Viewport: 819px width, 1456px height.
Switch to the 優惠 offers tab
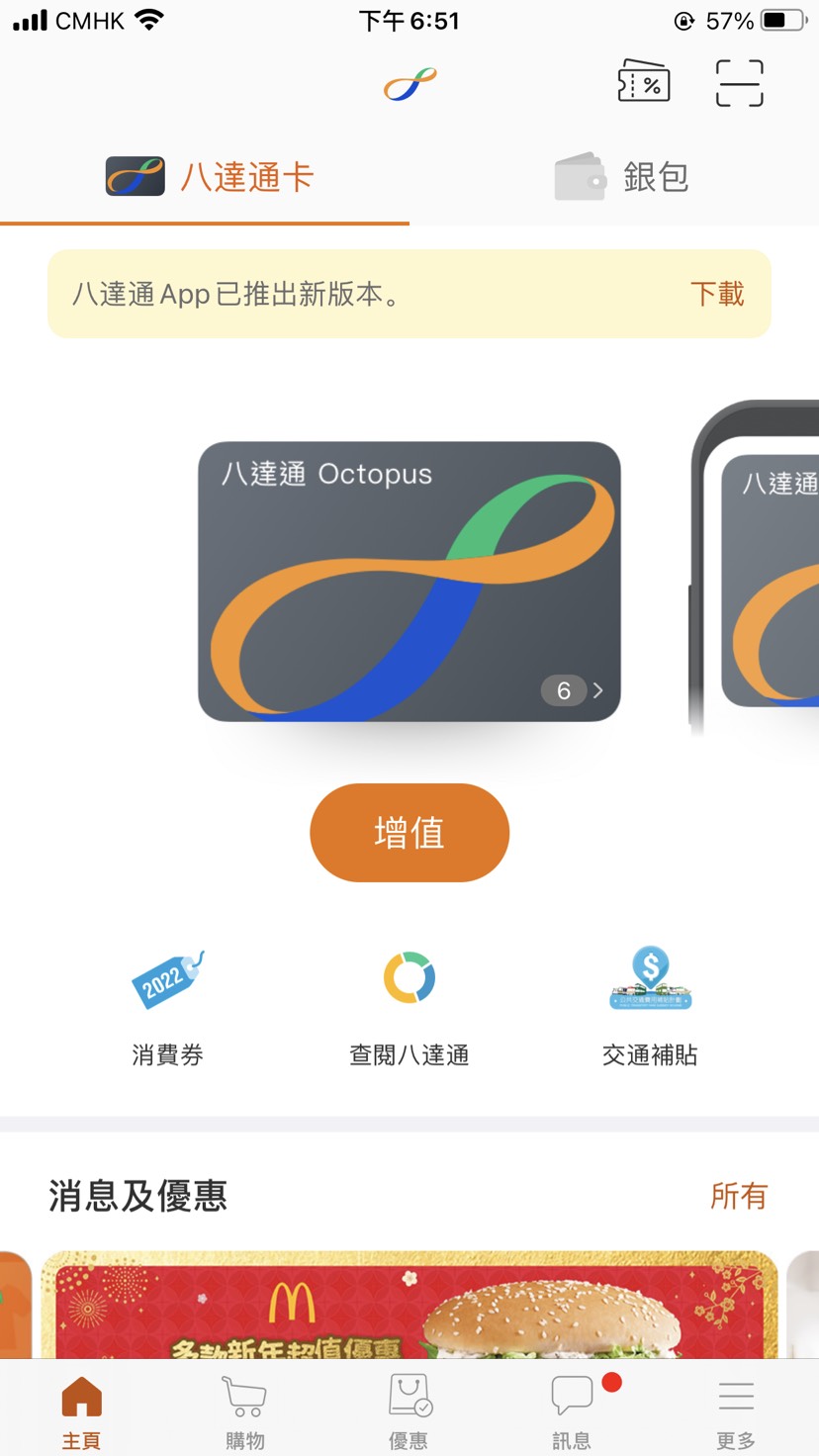coord(409,1412)
